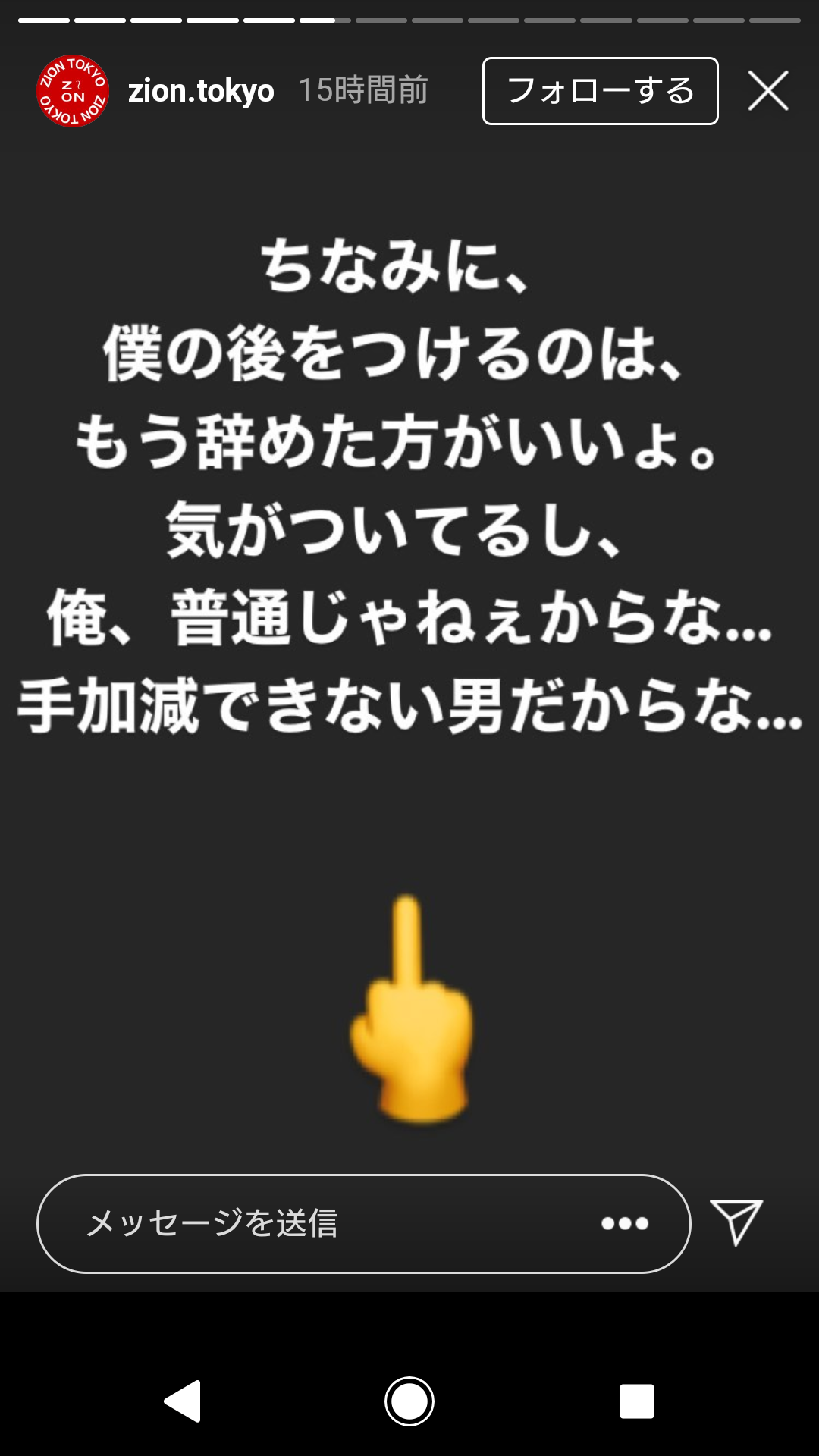Share story via paper plane icon
This screenshot has height=1456, width=819.
tap(736, 1222)
